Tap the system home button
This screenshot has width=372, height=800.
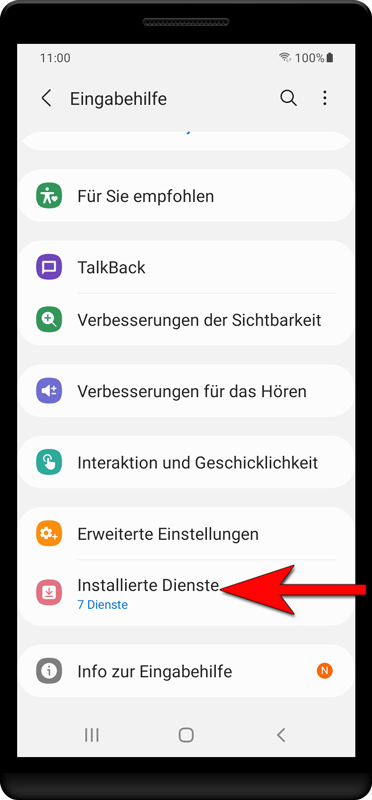pos(186,735)
